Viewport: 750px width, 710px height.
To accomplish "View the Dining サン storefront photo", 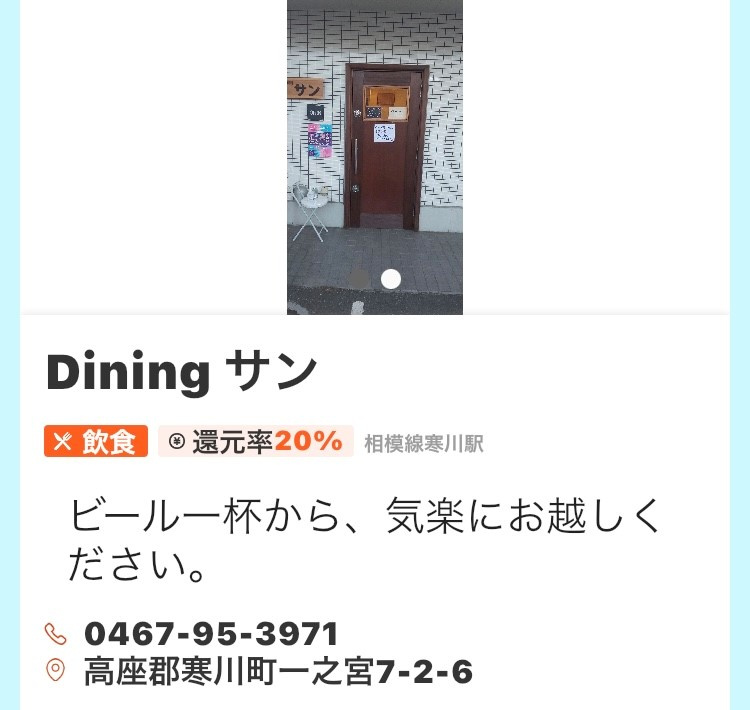I will (x=375, y=150).
